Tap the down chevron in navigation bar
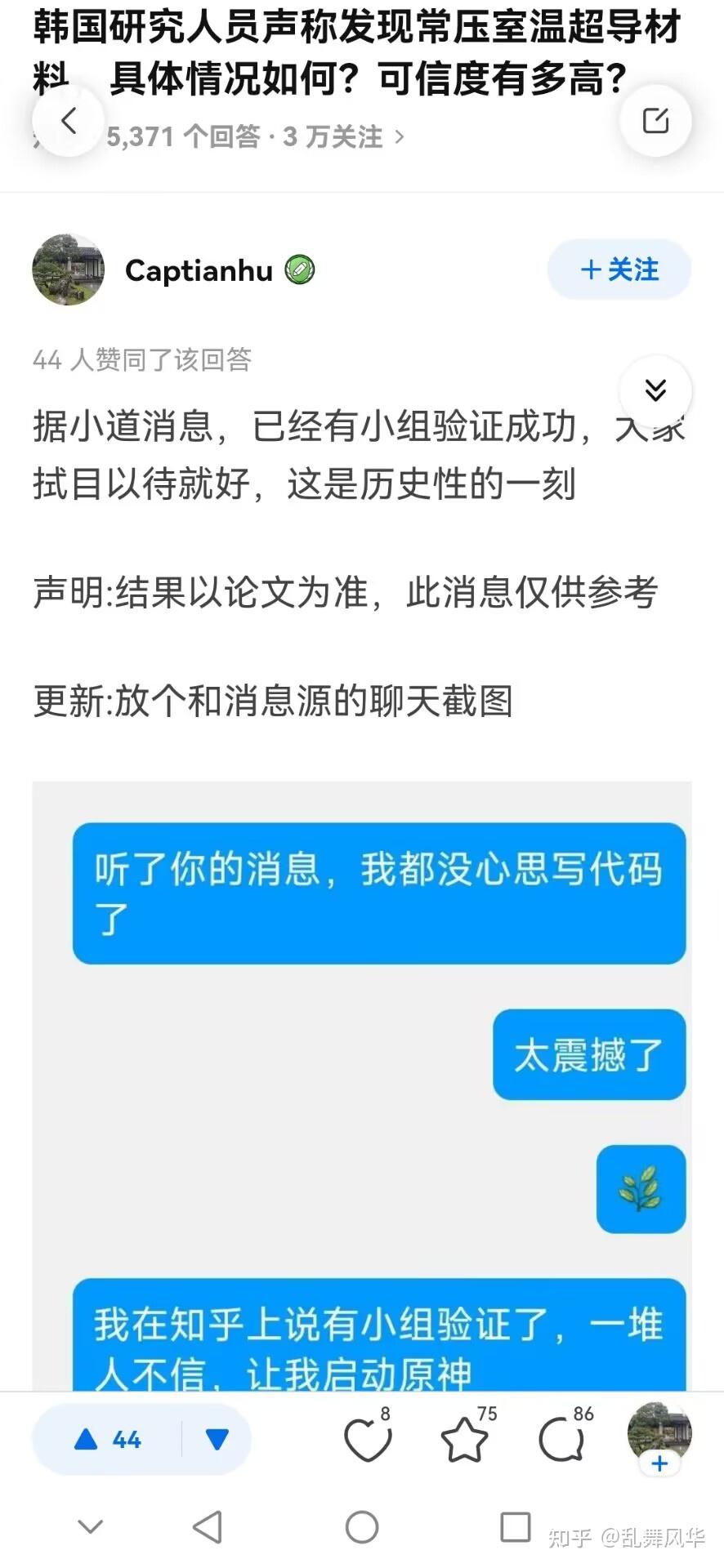724x1568 pixels. 90,1526
